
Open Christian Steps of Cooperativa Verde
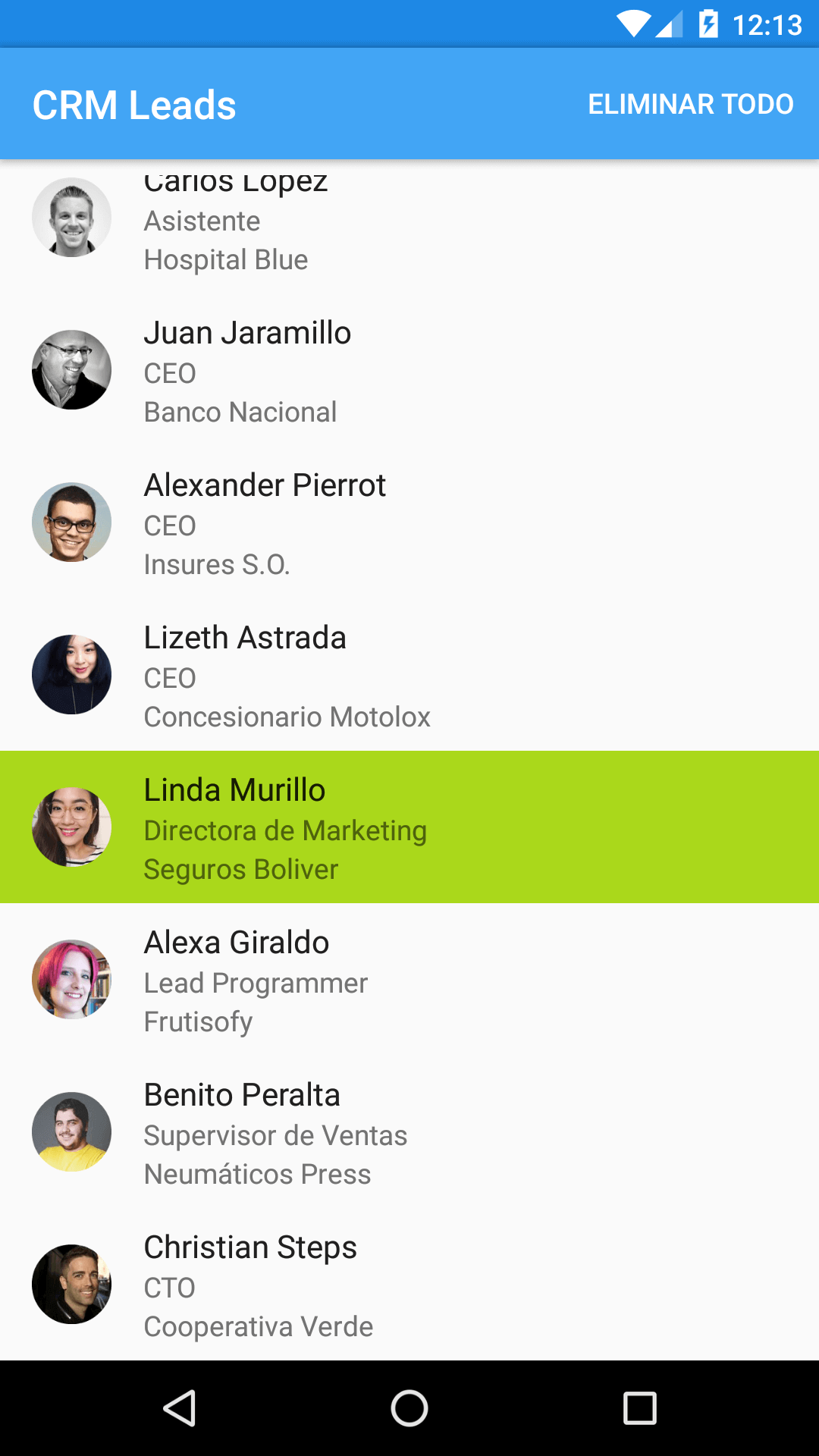pos(409,1284)
